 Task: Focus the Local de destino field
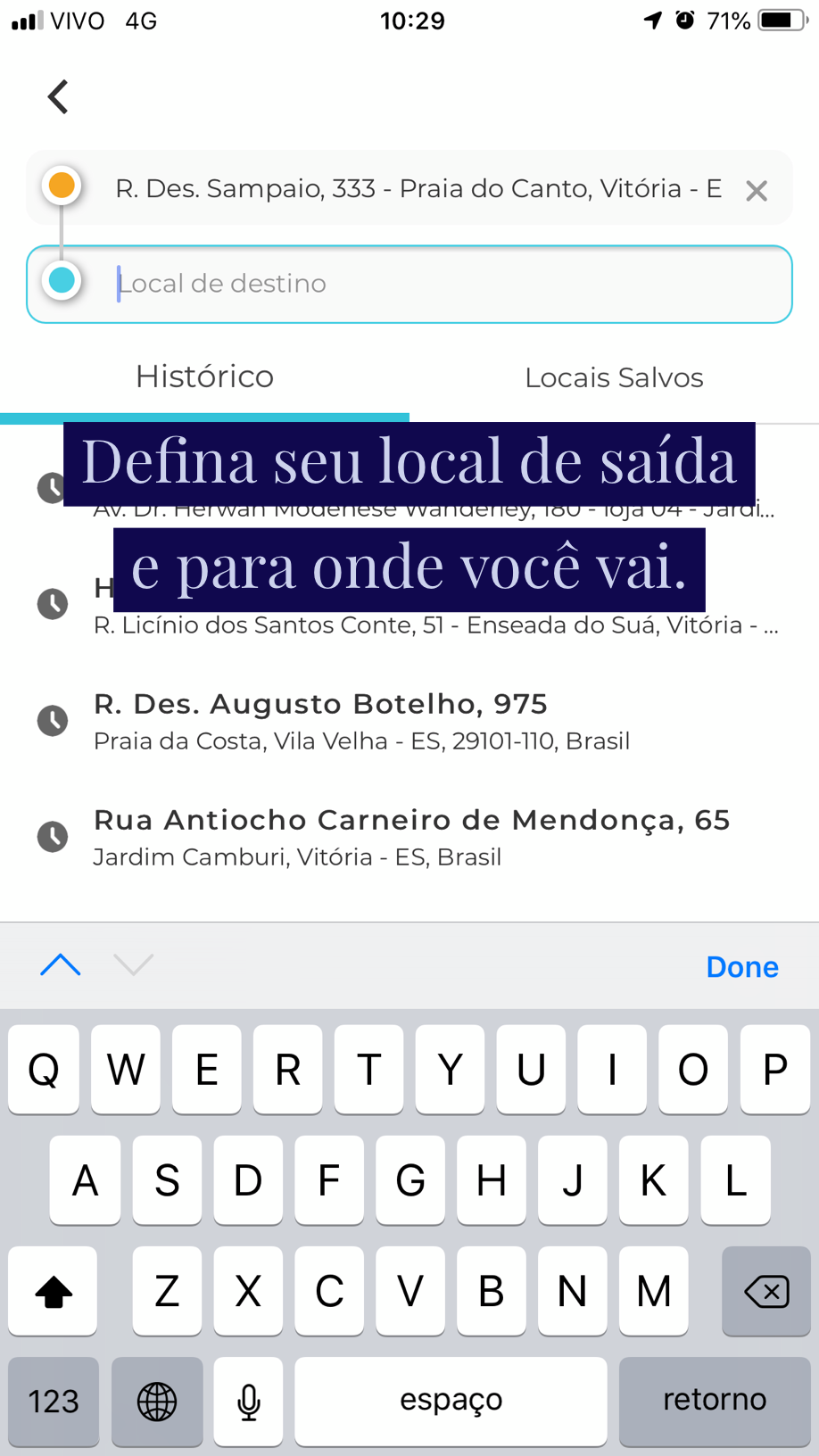pos(409,284)
